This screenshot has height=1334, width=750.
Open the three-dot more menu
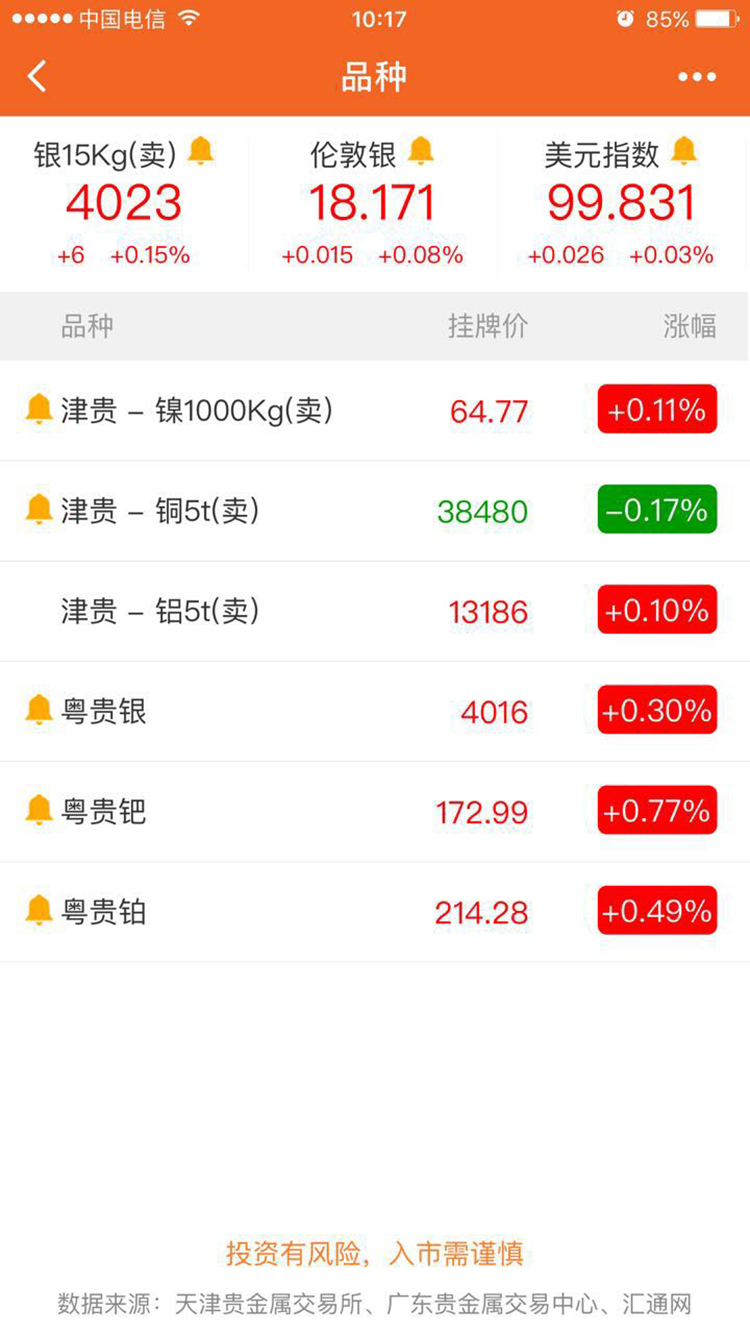coord(696,77)
